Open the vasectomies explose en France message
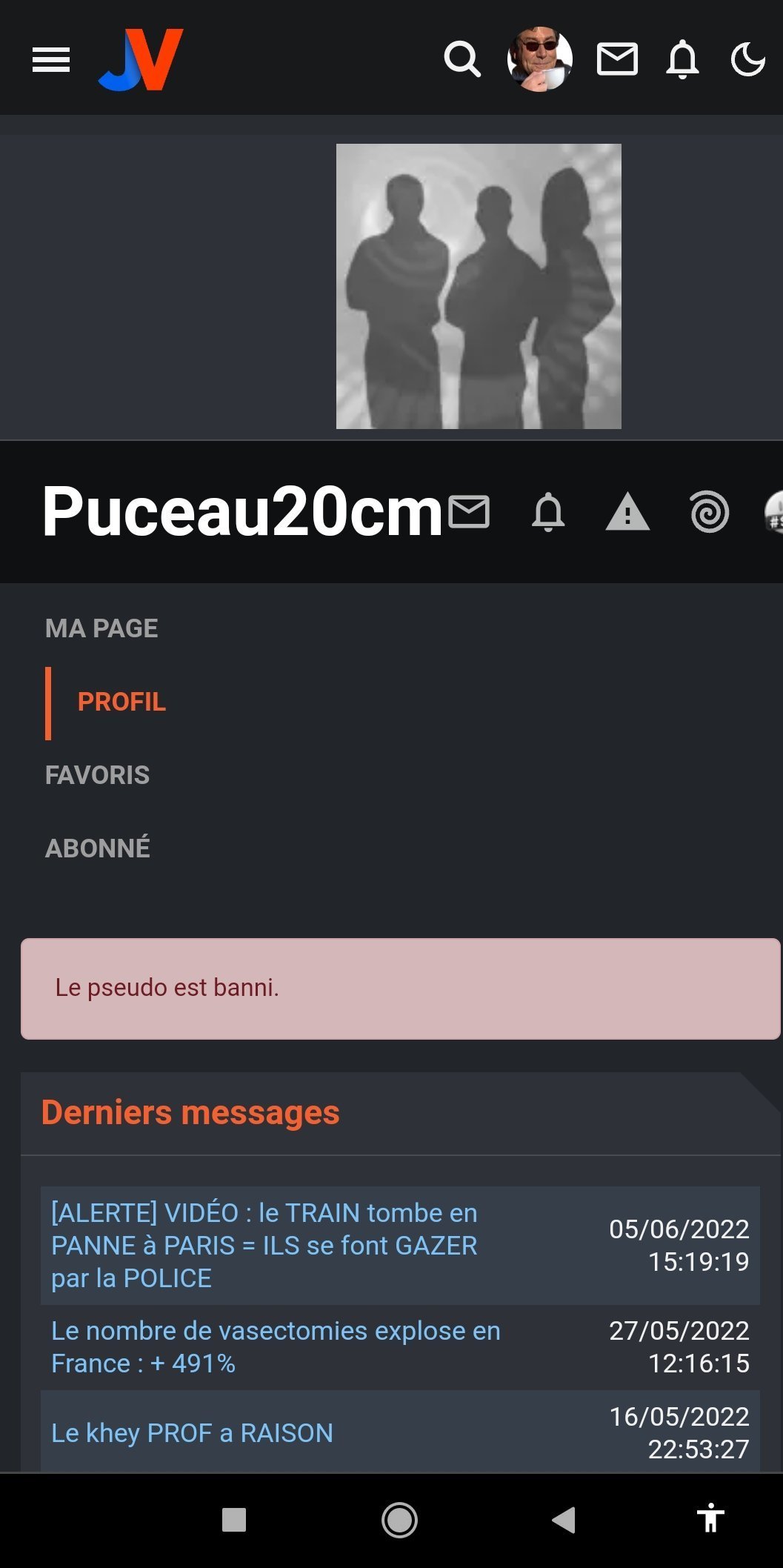 point(276,1347)
